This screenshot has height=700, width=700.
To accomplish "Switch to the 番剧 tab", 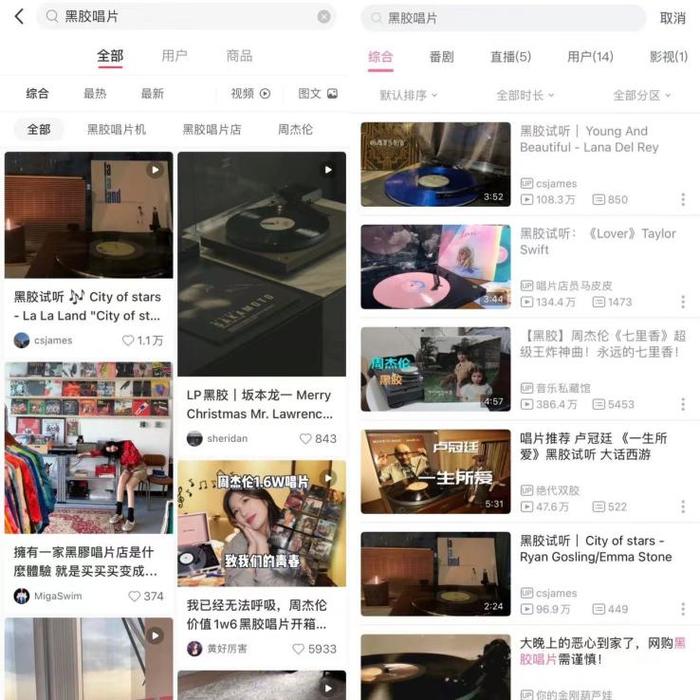I will click(x=441, y=57).
